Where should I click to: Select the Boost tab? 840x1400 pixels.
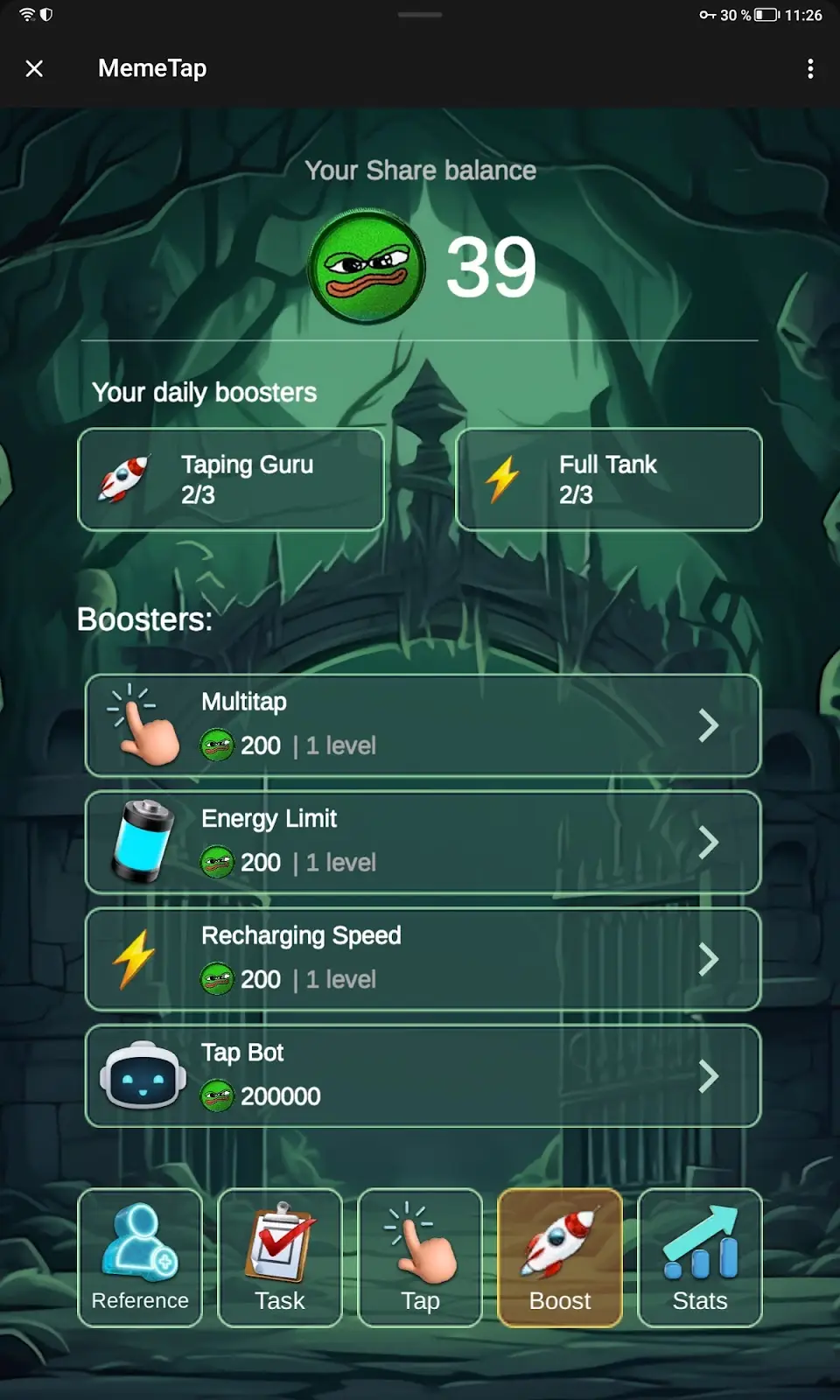[x=560, y=1257]
